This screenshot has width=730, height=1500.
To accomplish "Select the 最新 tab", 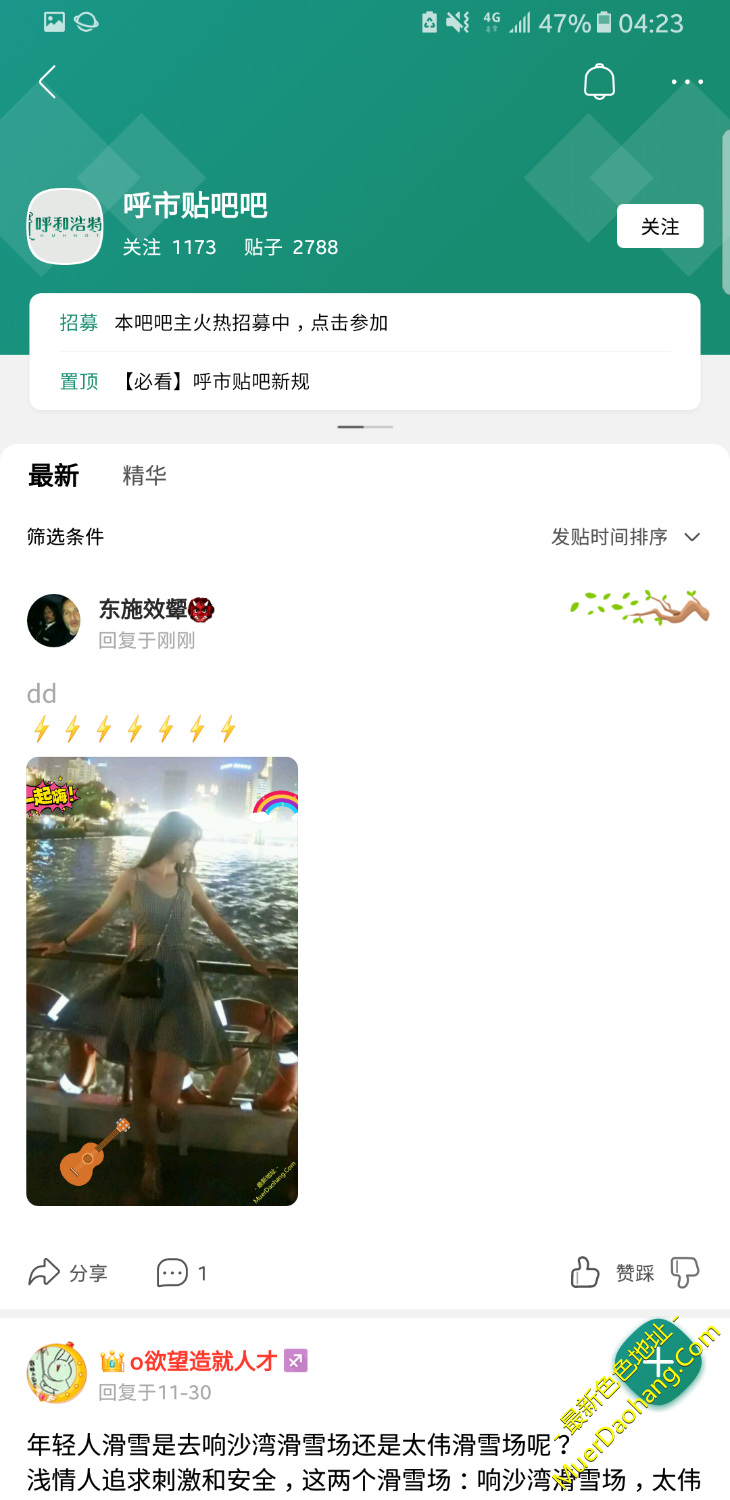I will click(x=53, y=476).
